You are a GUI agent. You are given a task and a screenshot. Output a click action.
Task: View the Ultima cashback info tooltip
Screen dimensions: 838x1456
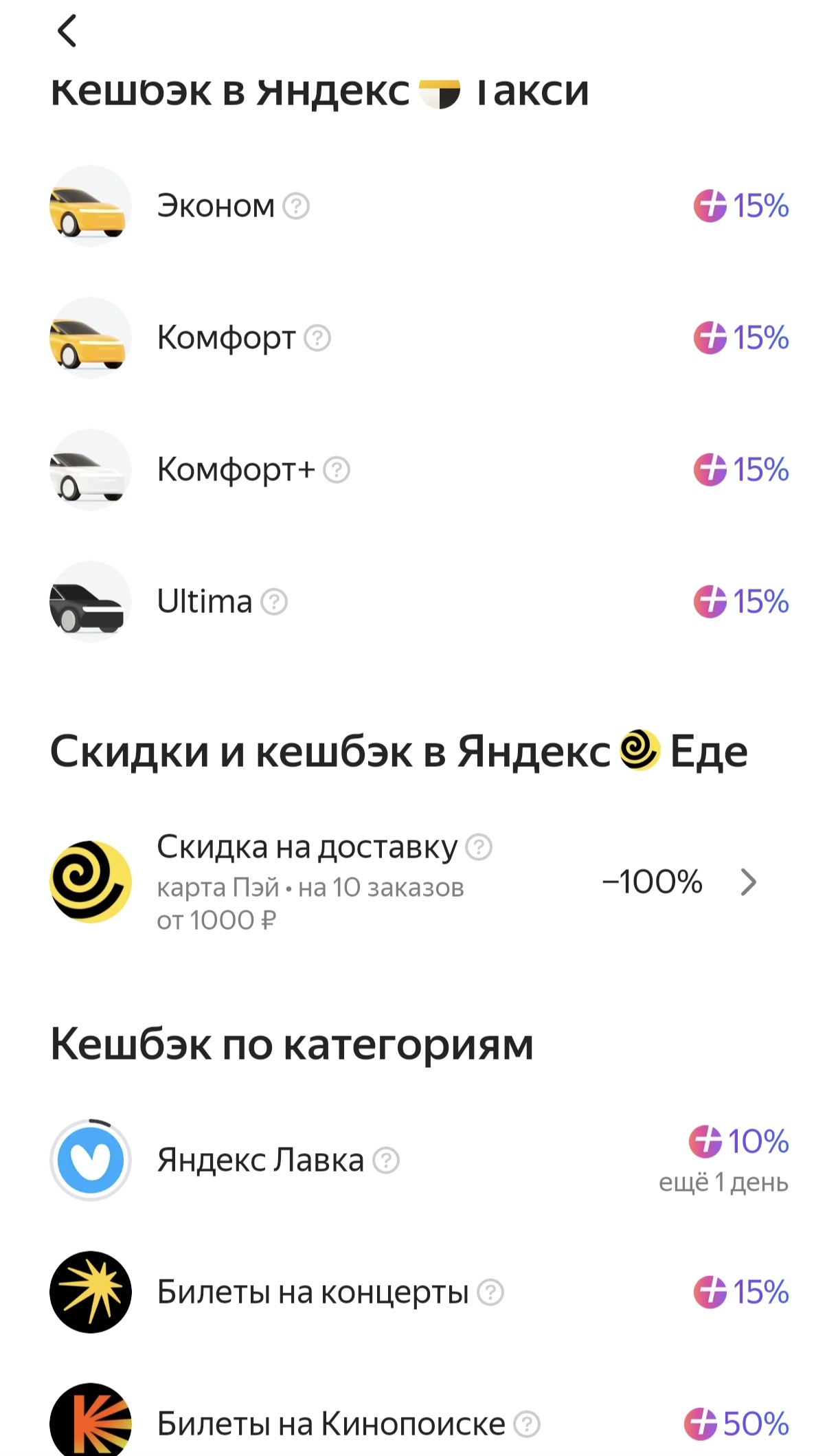coord(274,602)
